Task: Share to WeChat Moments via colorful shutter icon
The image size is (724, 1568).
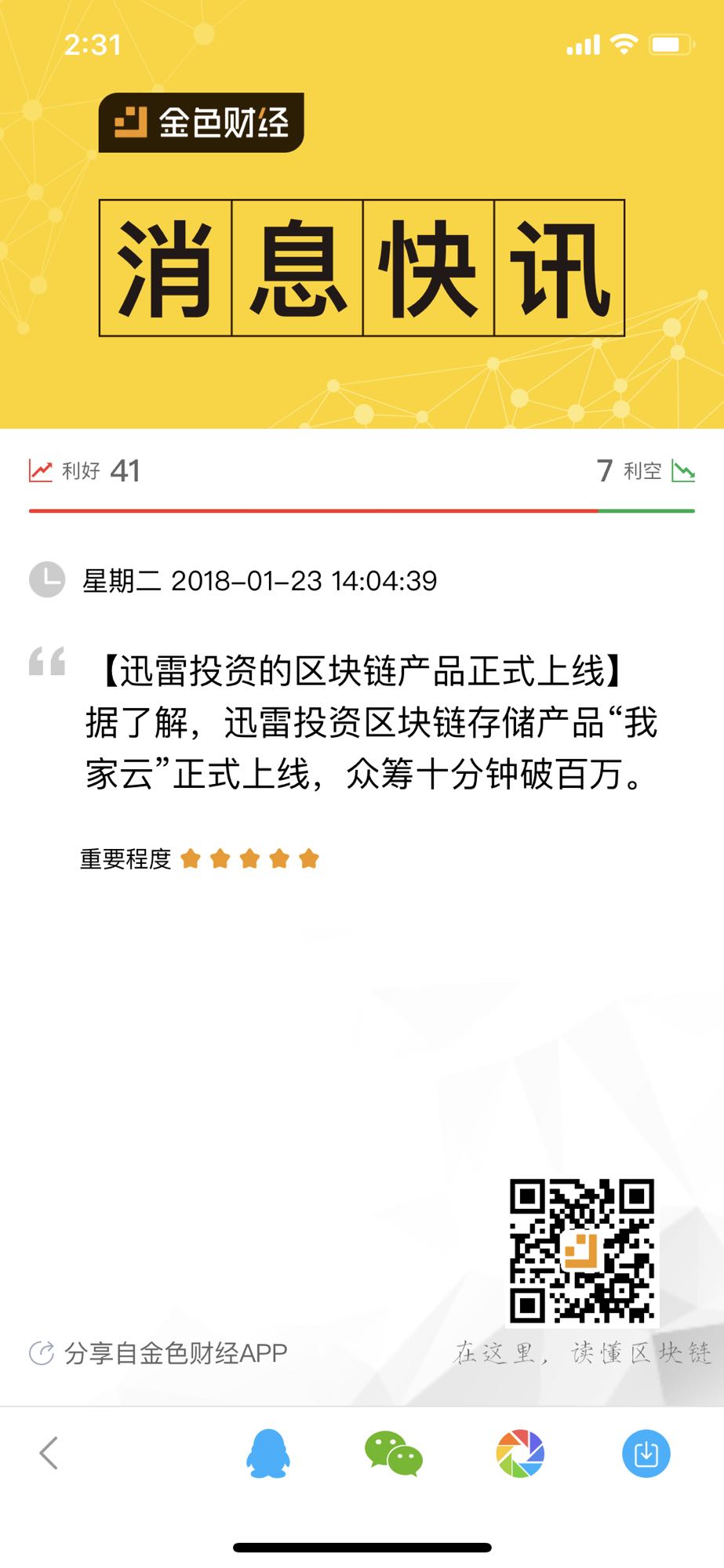Action: 520,1453
